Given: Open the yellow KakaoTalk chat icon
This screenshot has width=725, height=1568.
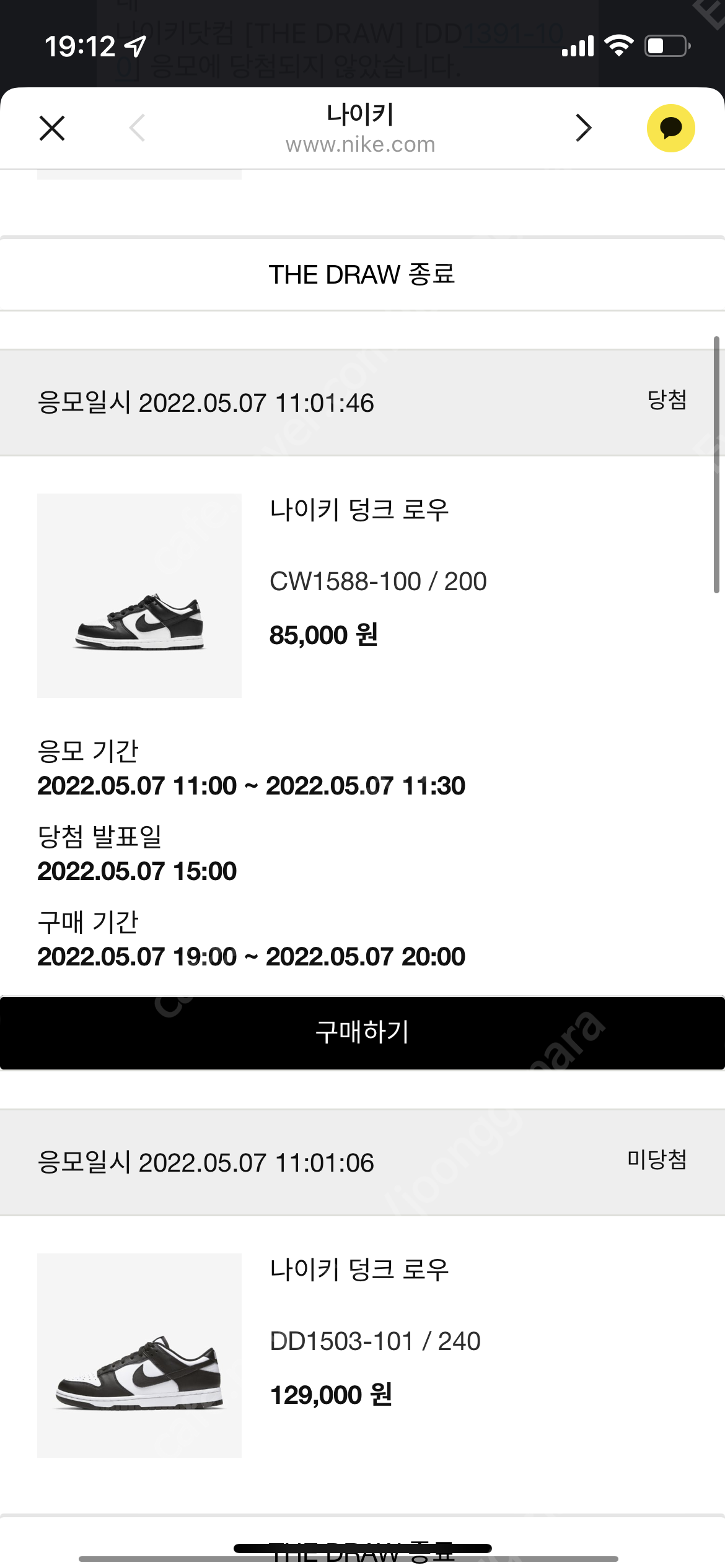Looking at the screenshot, I should [670, 128].
